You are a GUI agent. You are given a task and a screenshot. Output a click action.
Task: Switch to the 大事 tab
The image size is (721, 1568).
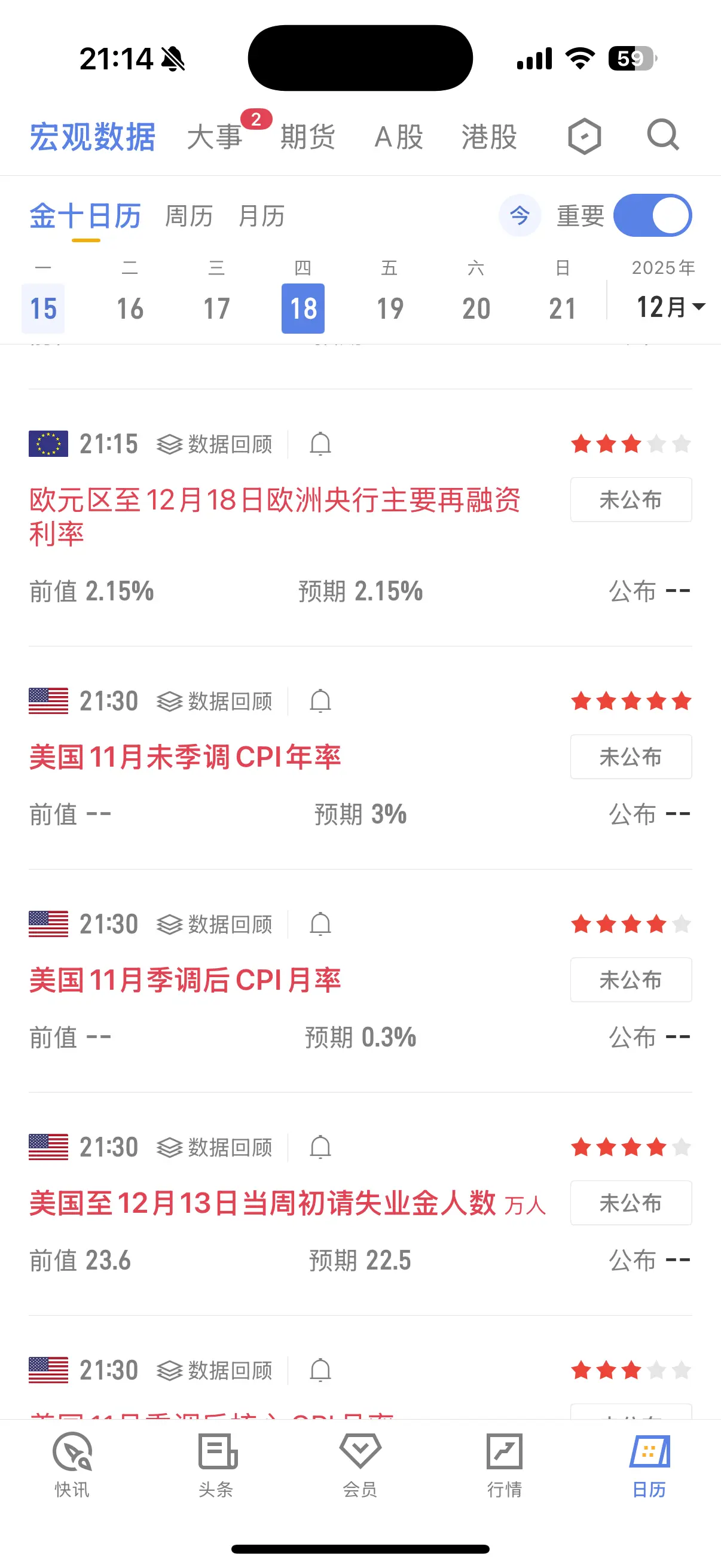[x=215, y=136]
